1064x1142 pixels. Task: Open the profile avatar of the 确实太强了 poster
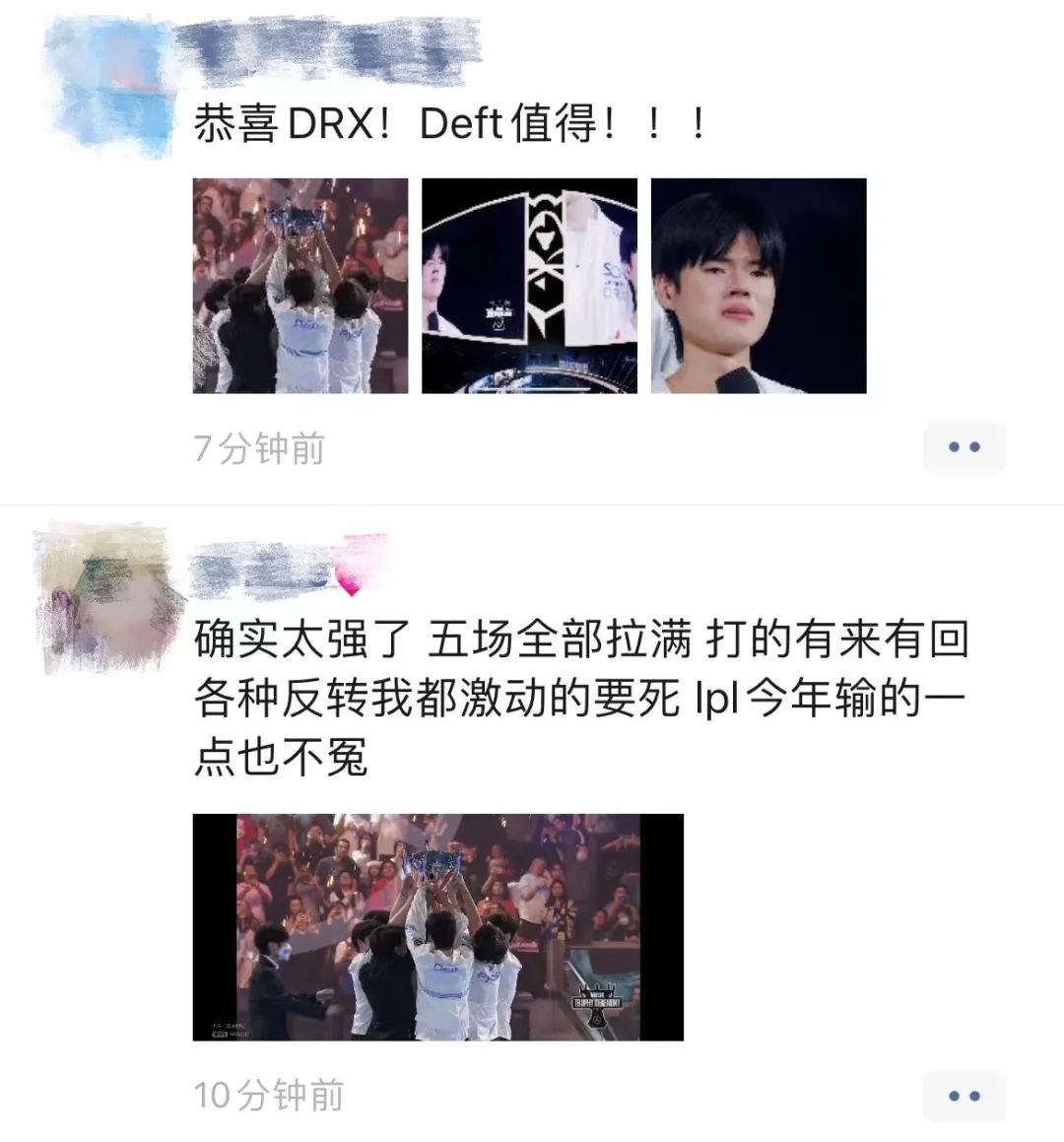click(106, 598)
